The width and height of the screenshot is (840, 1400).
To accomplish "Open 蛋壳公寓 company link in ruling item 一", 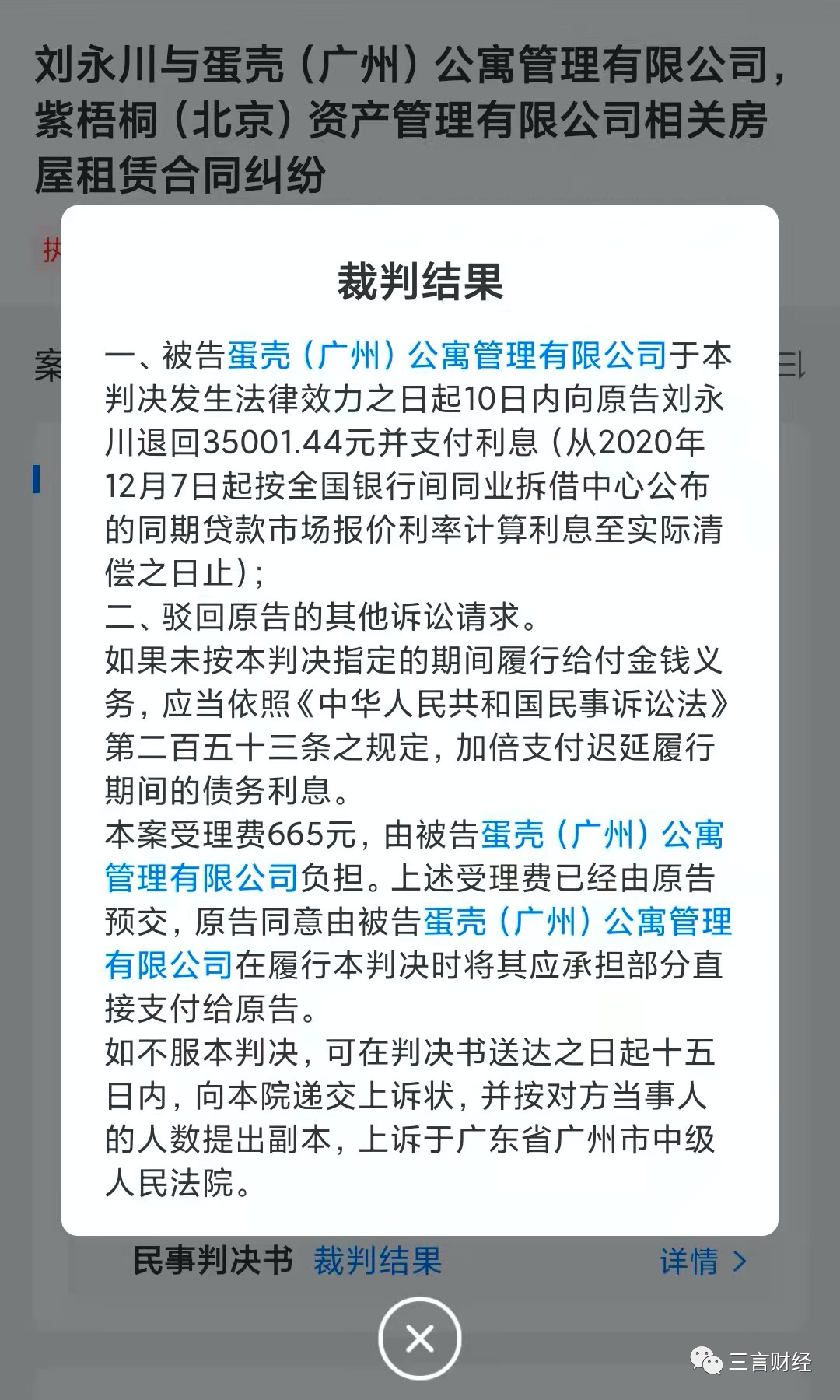I will (447, 355).
